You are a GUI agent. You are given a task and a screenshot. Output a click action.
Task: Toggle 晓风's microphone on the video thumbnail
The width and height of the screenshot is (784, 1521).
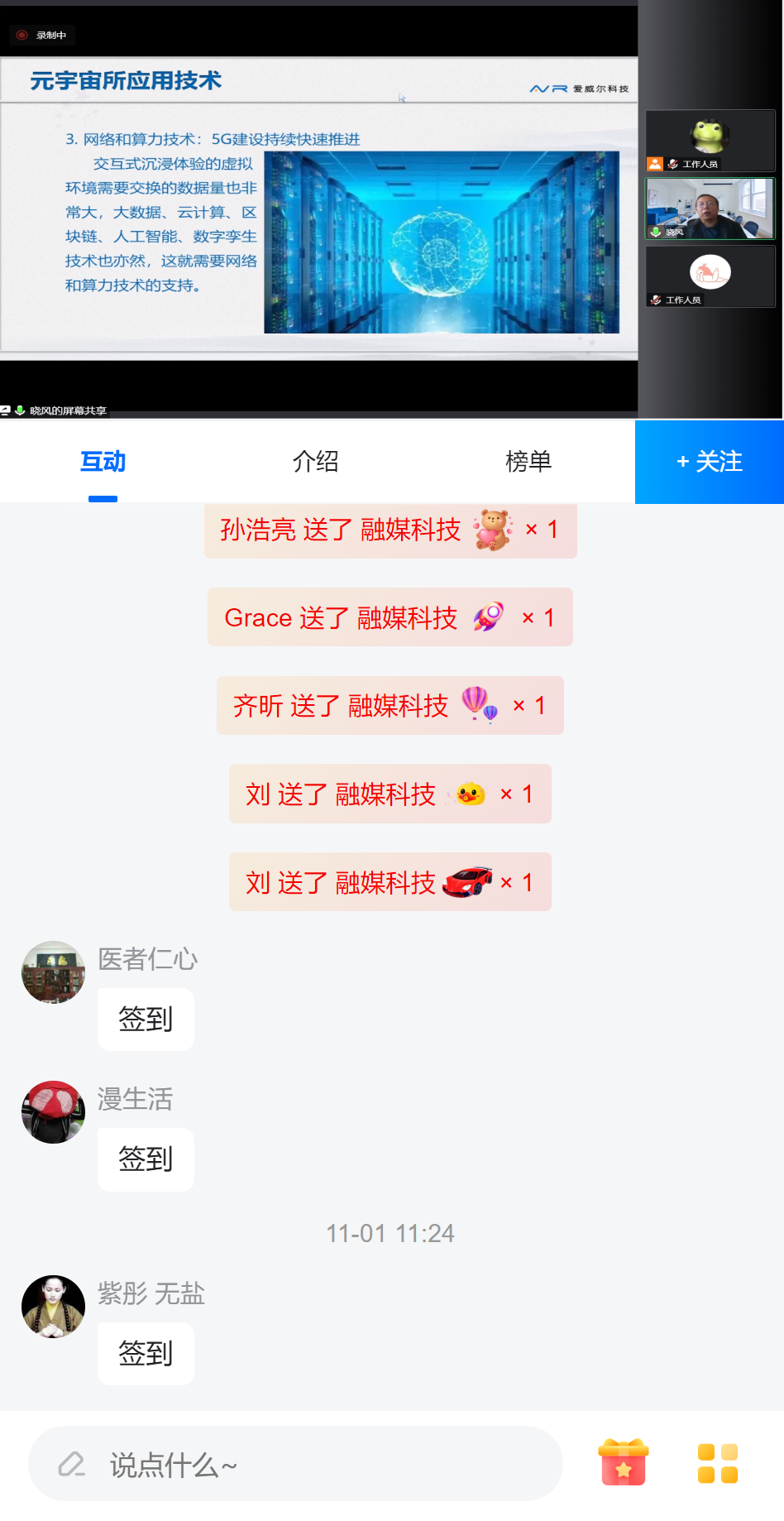pyautogui.click(x=656, y=232)
